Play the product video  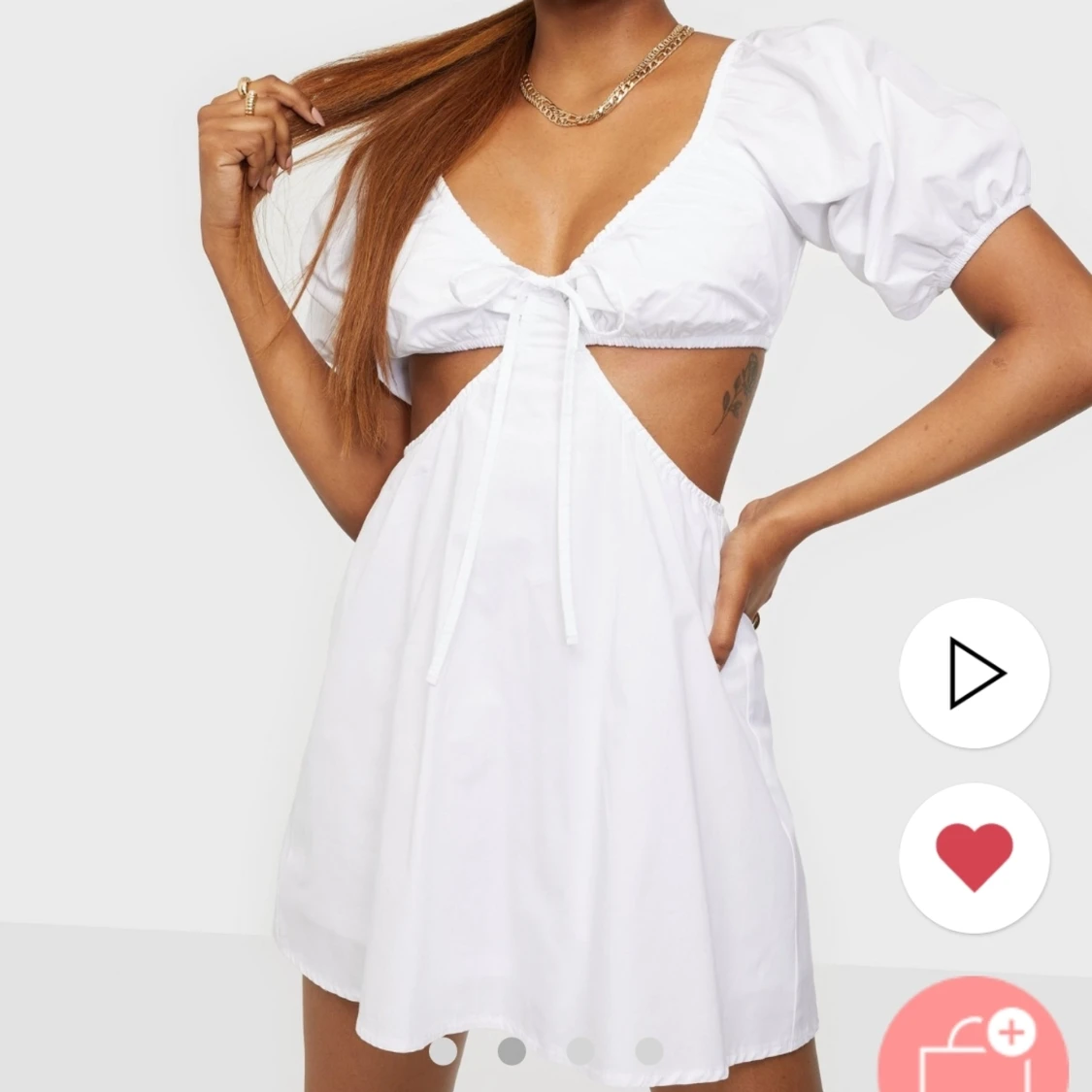(974, 673)
